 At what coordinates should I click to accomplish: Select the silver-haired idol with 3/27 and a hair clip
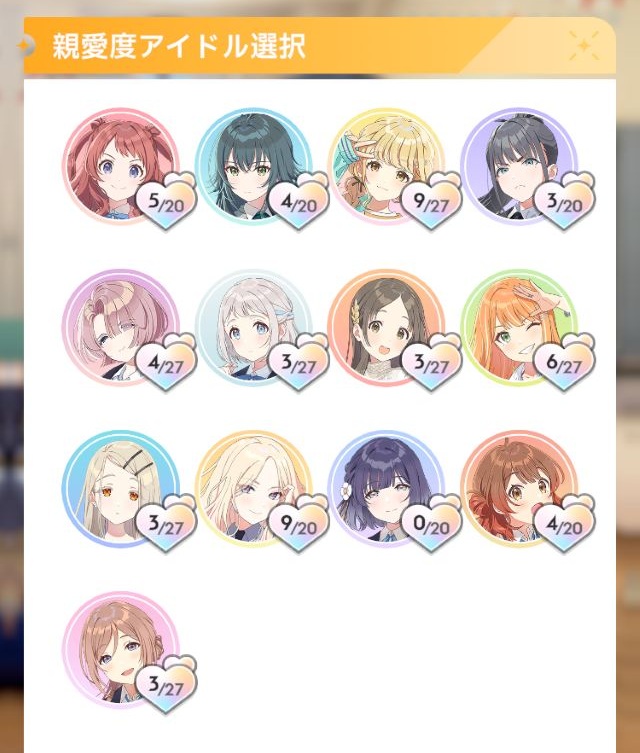253,327
